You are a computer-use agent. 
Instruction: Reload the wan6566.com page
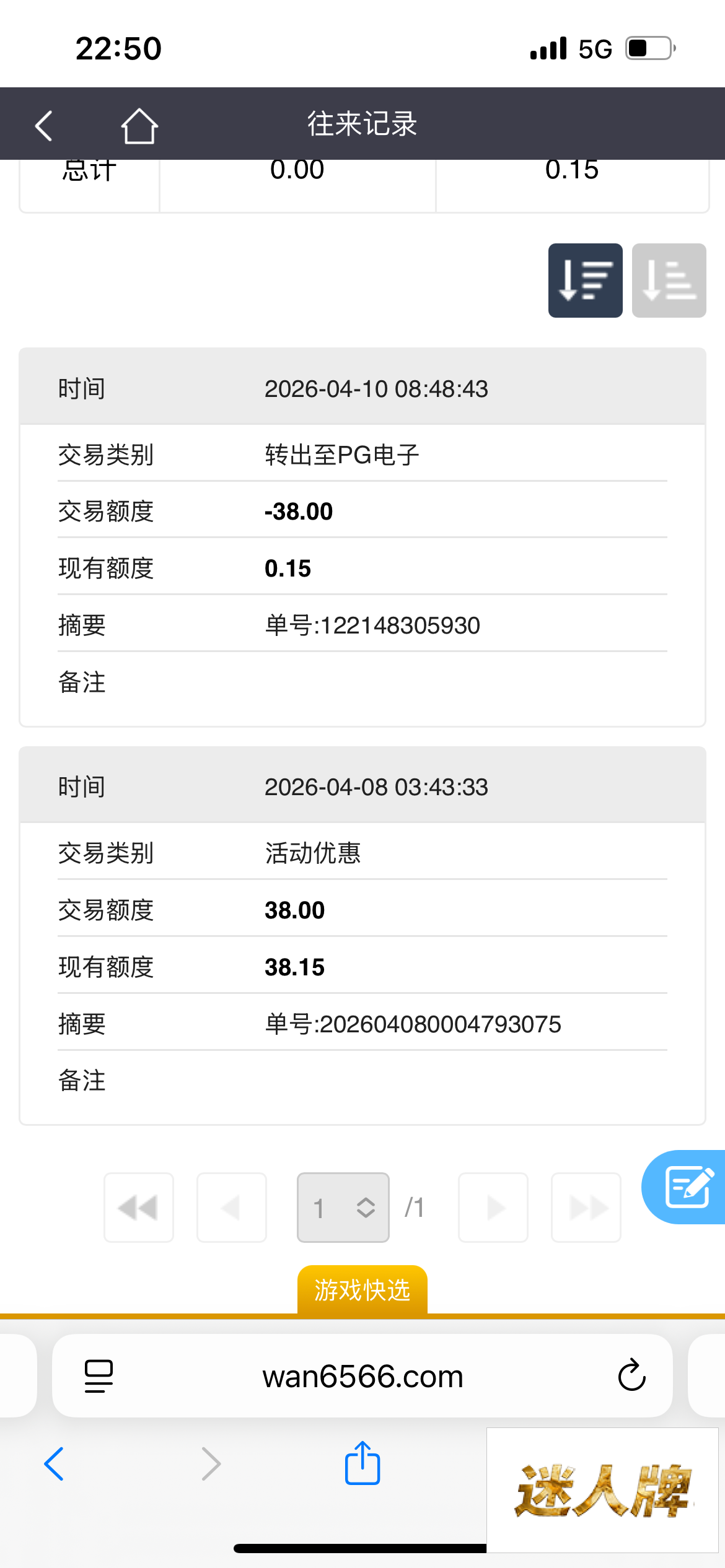[x=631, y=1375]
